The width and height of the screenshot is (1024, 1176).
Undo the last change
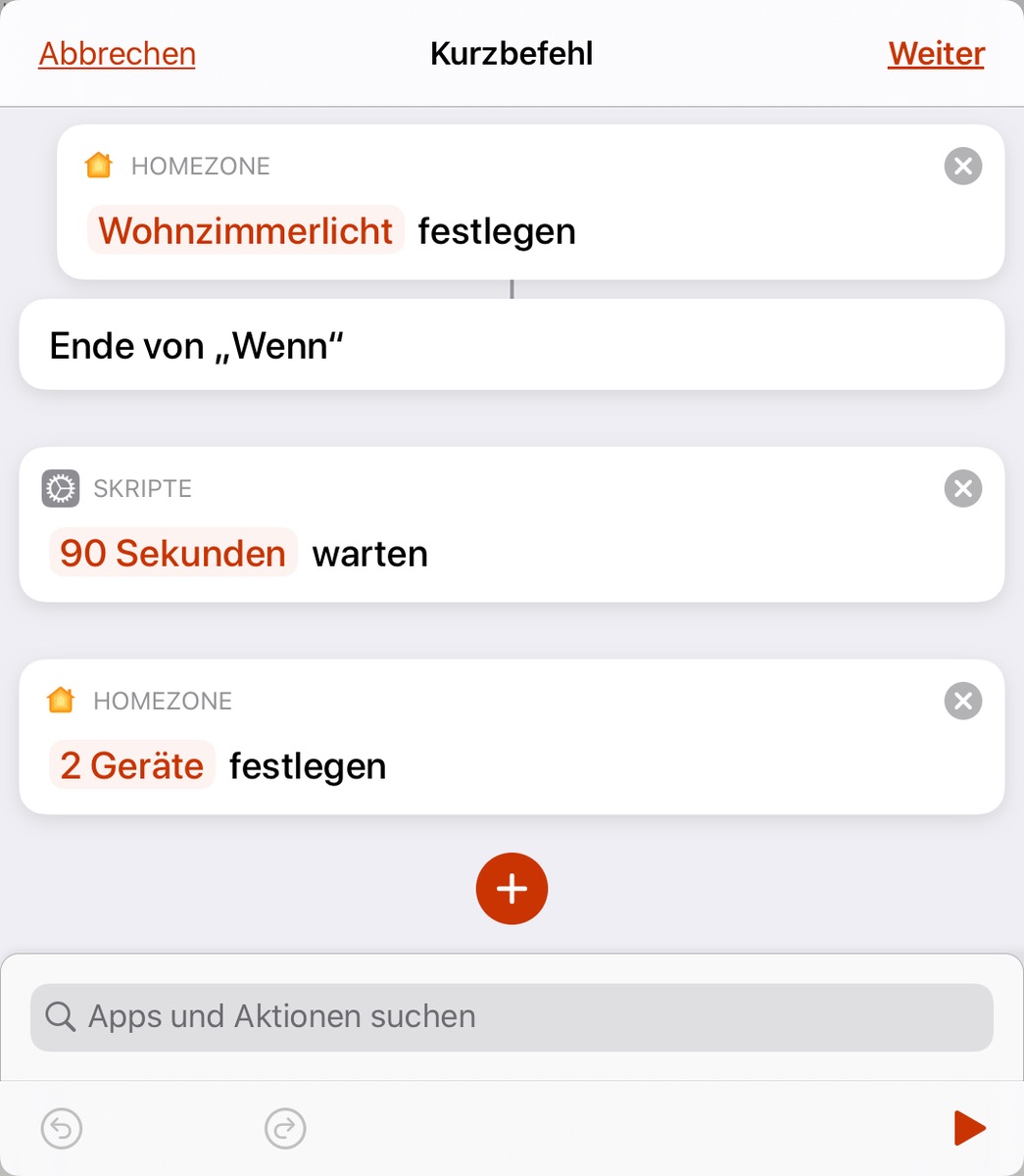tap(62, 1128)
